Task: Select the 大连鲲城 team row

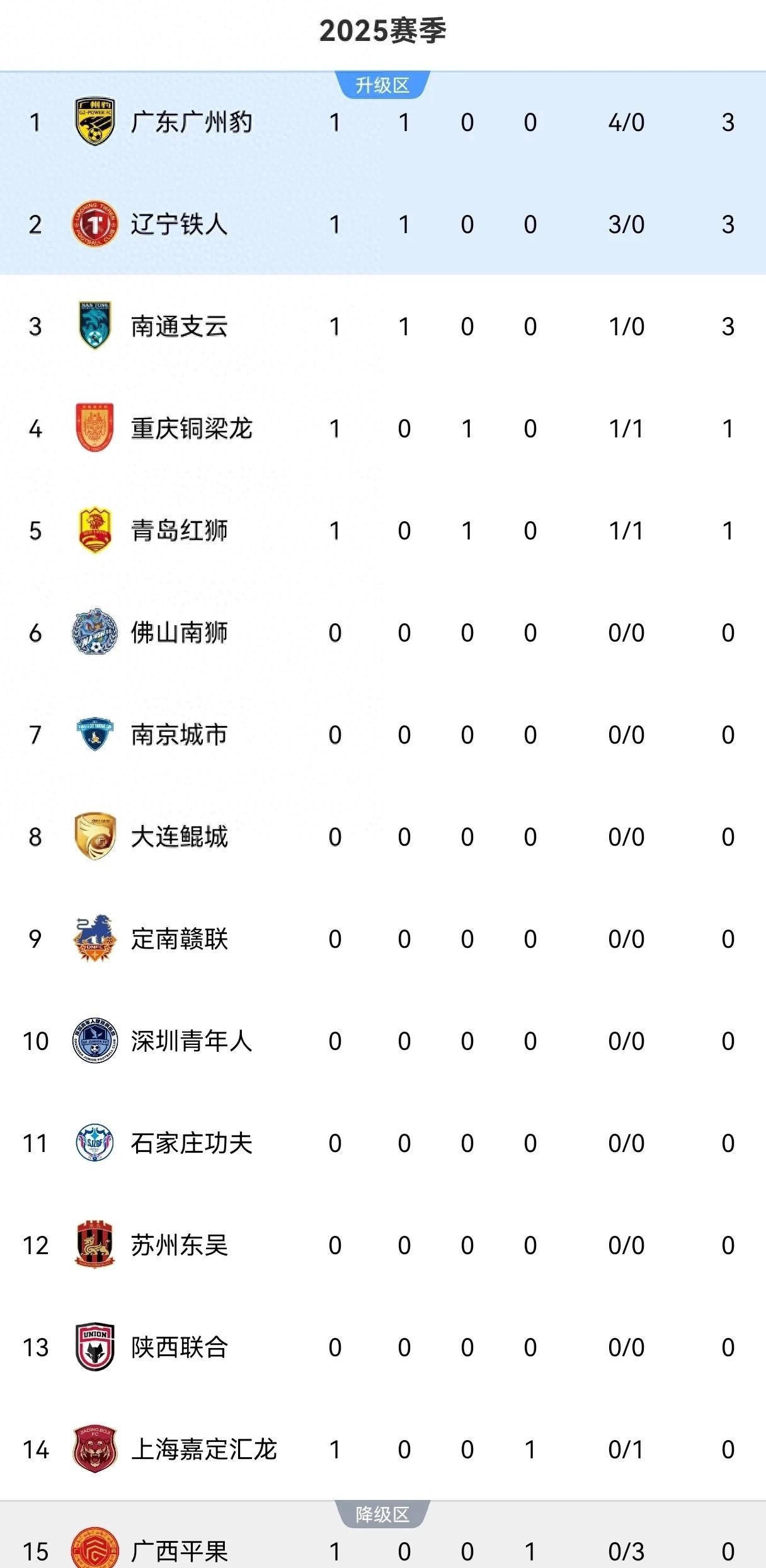Action: [383, 837]
